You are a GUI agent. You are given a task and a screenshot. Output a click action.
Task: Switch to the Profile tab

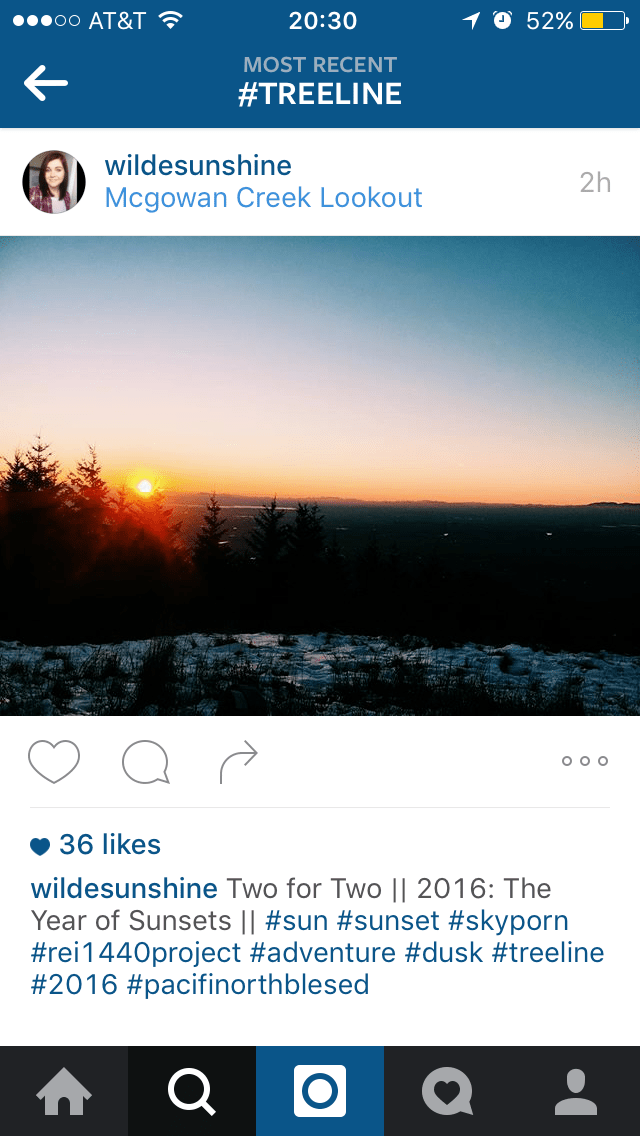[576, 1091]
